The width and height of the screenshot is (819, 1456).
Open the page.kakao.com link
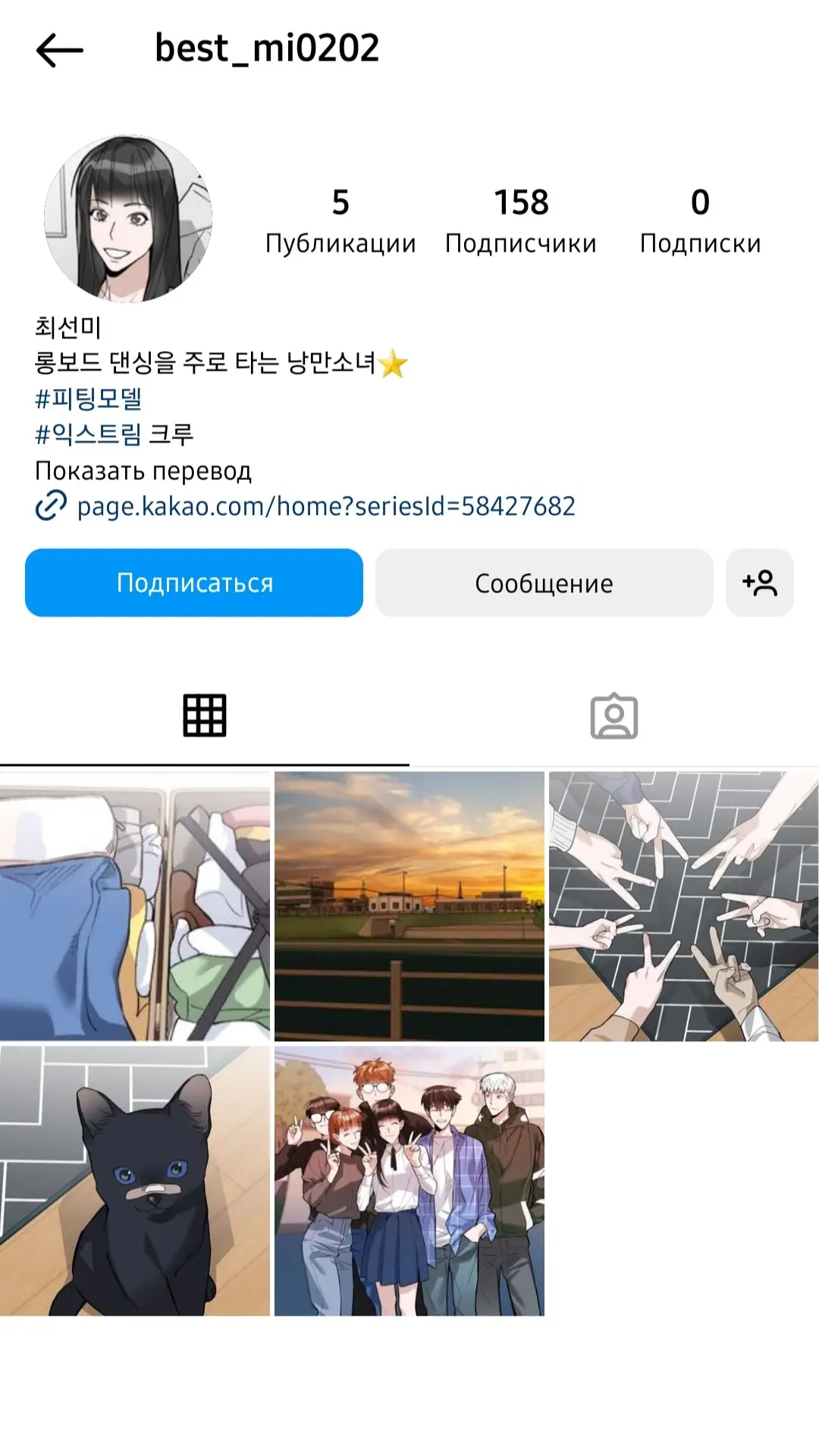[x=326, y=506]
